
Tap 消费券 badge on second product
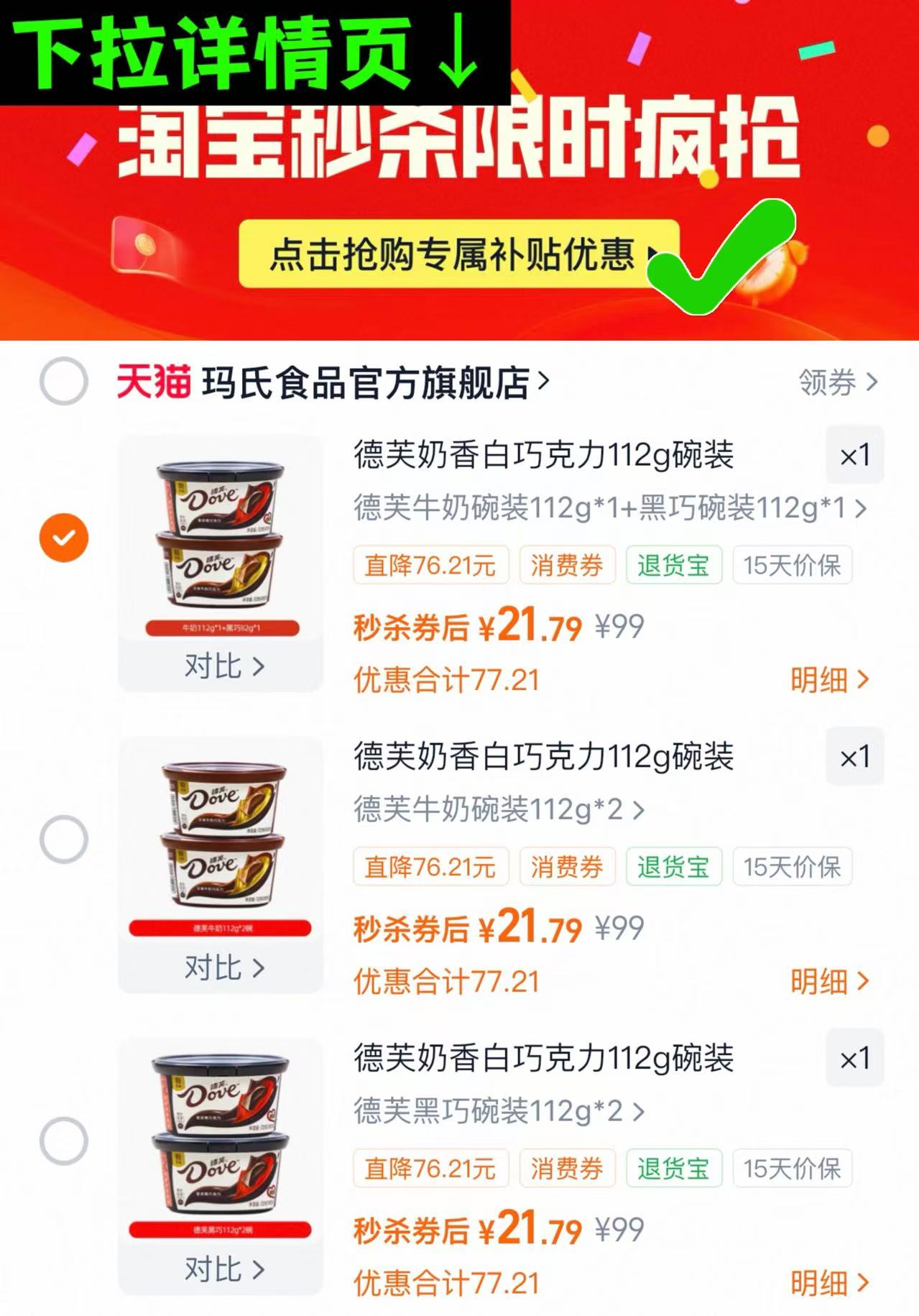(x=568, y=868)
